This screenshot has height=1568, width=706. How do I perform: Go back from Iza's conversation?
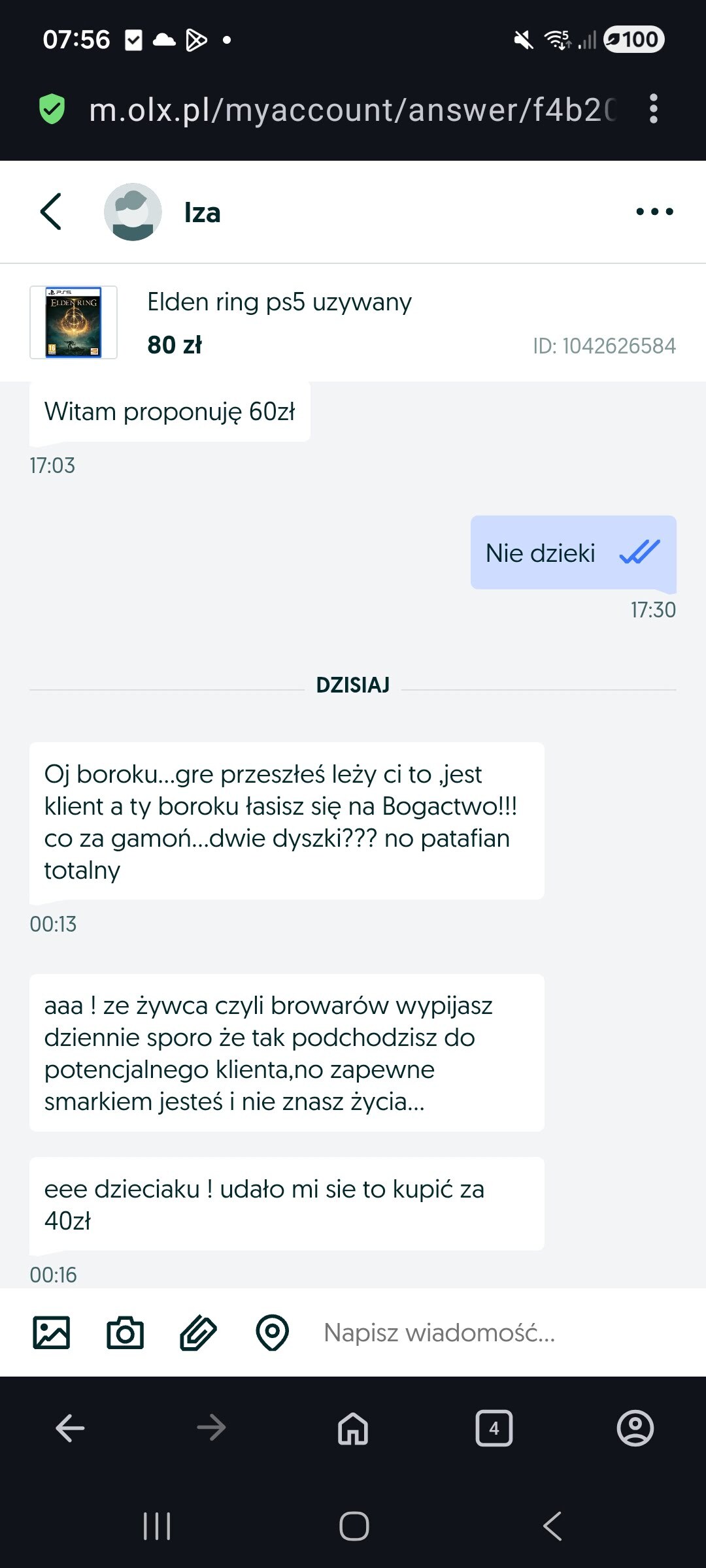pos(51,212)
